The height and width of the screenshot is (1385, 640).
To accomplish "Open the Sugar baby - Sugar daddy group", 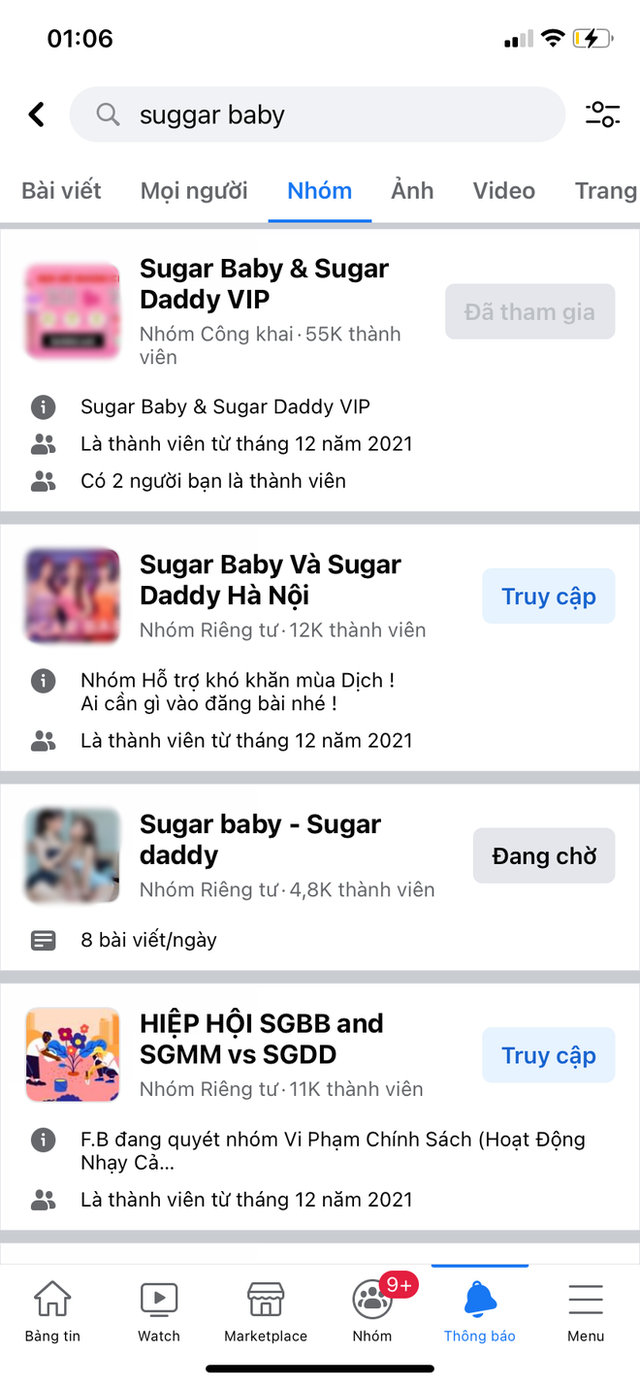I will tap(260, 839).
